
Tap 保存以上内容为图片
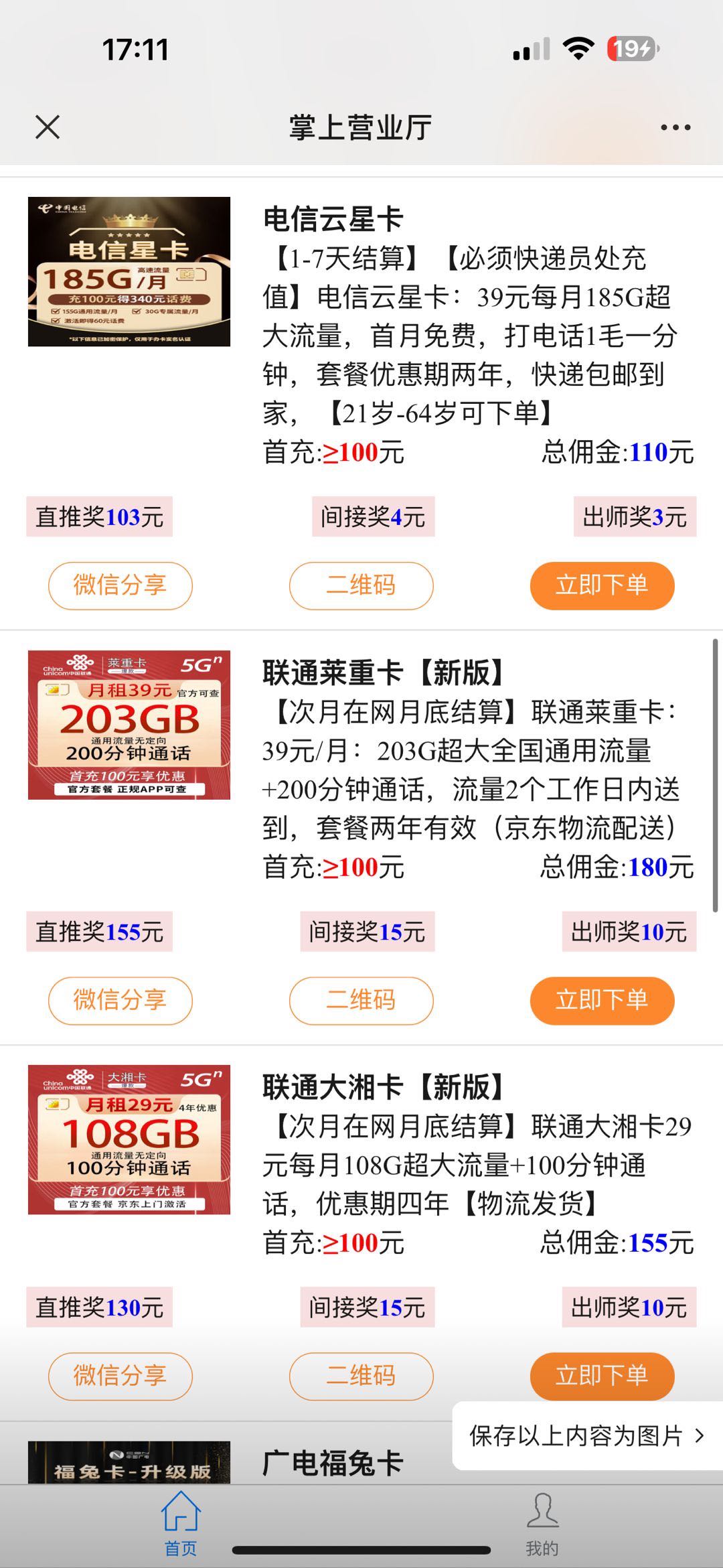587,1436
